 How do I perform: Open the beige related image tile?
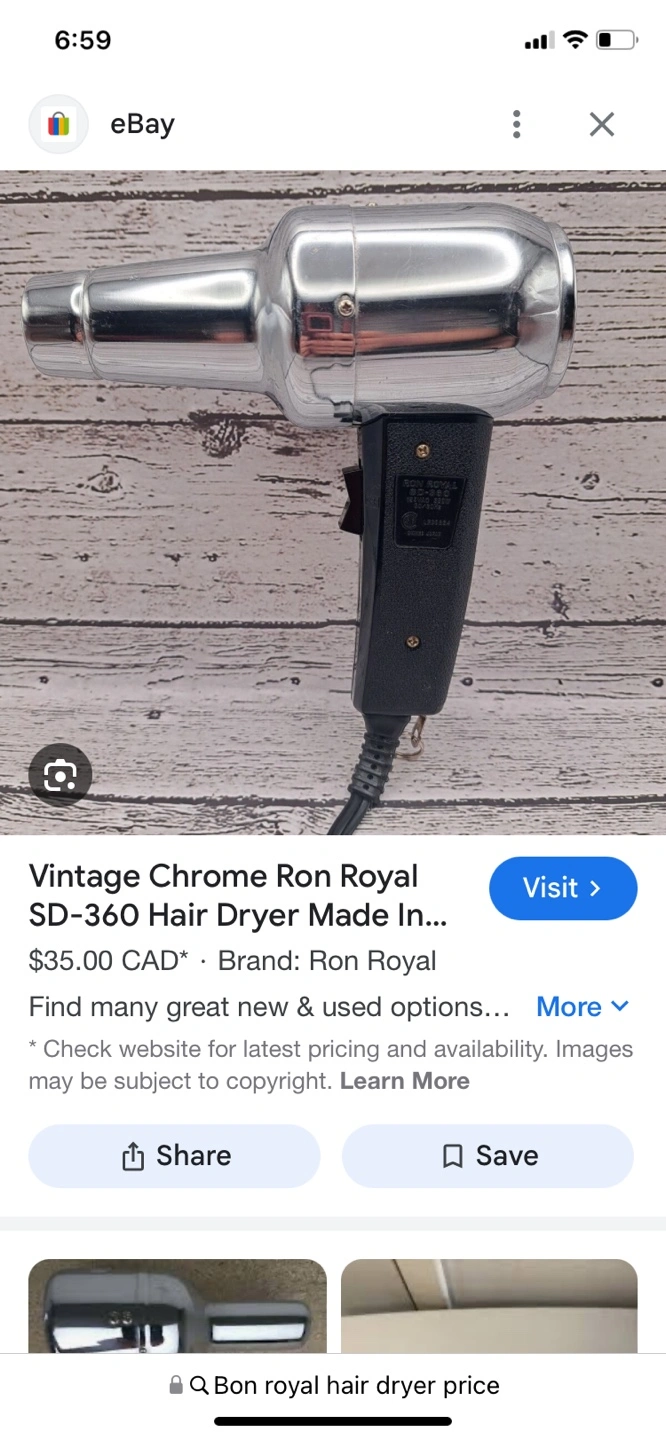pyautogui.click(x=489, y=1305)
